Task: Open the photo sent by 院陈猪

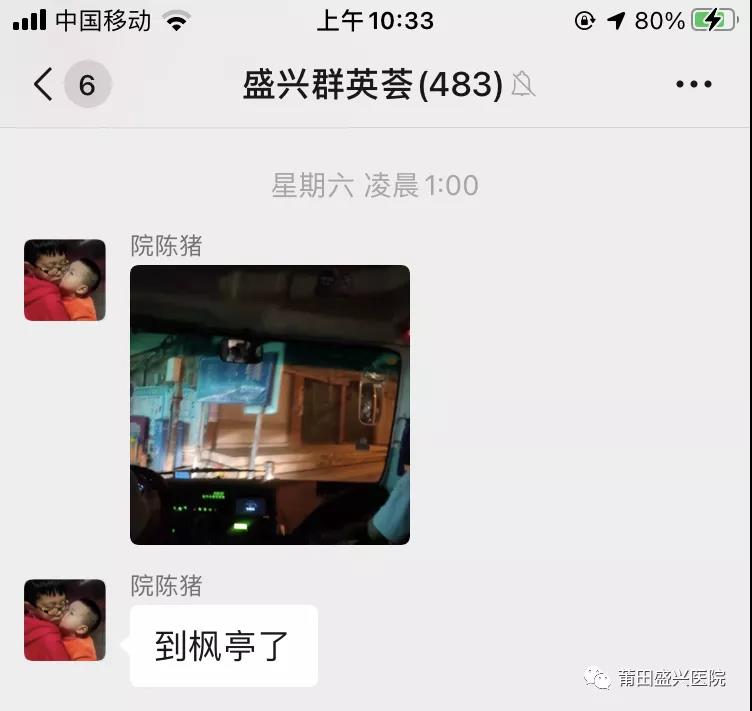Action: (x=270, y=404)
